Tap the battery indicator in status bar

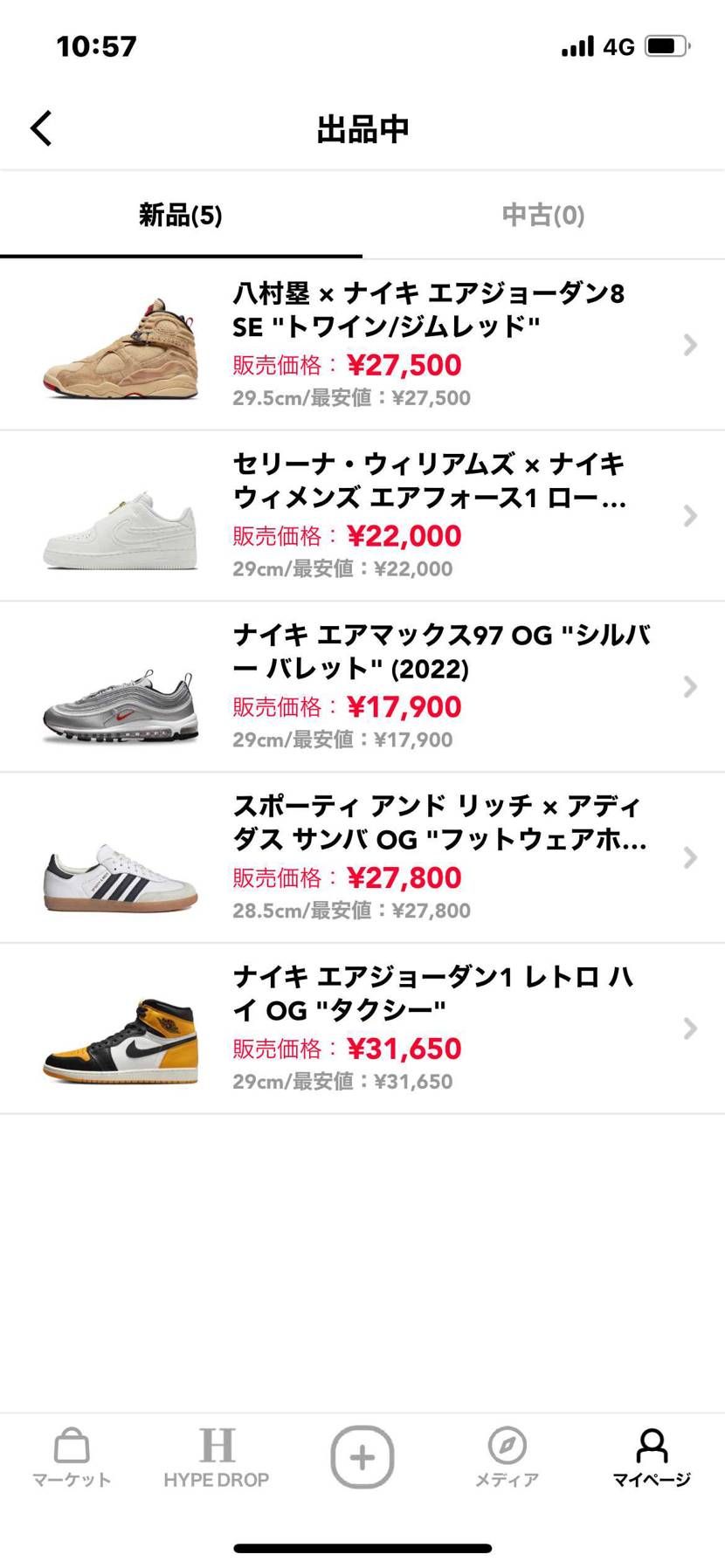666,46
